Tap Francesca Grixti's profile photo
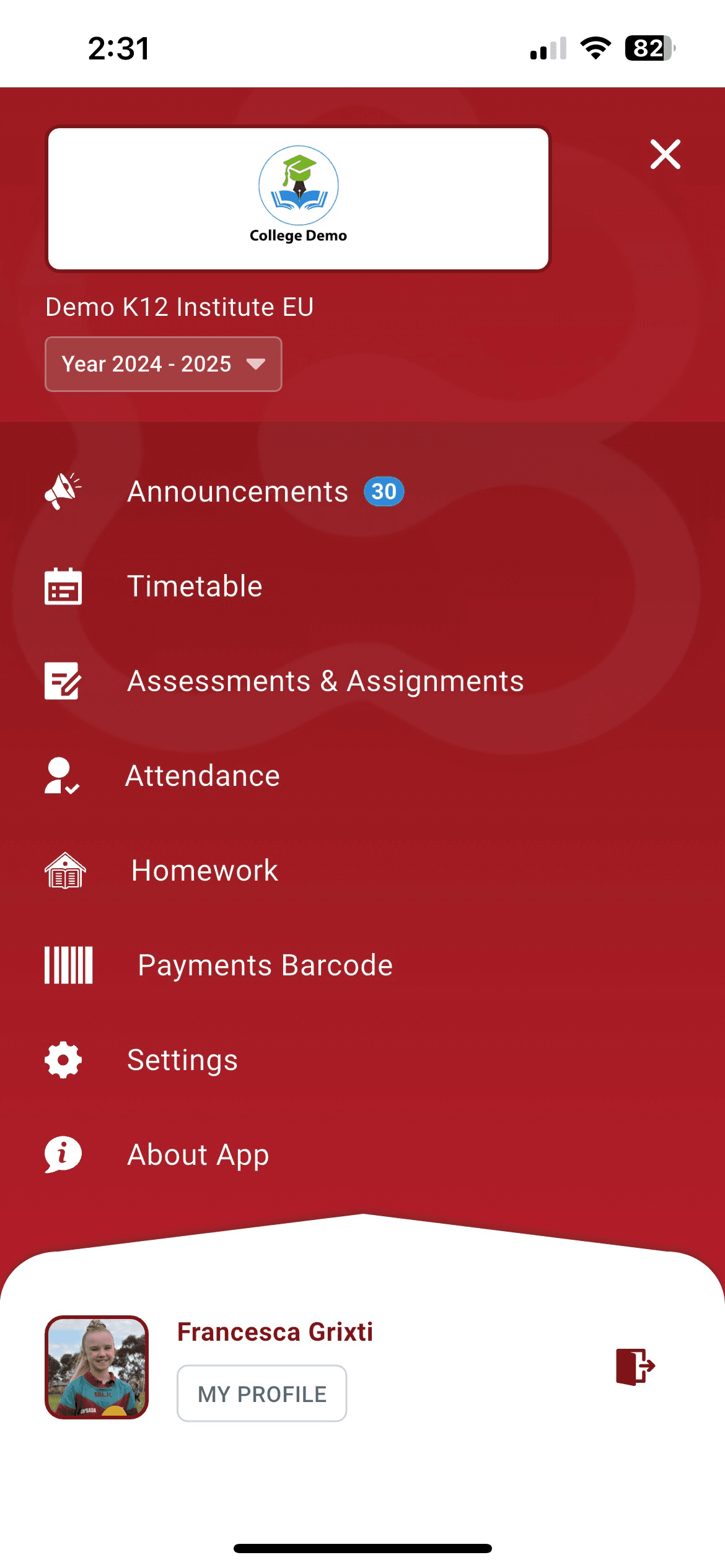This screenshot has height=1568, width=725. 97,1367
